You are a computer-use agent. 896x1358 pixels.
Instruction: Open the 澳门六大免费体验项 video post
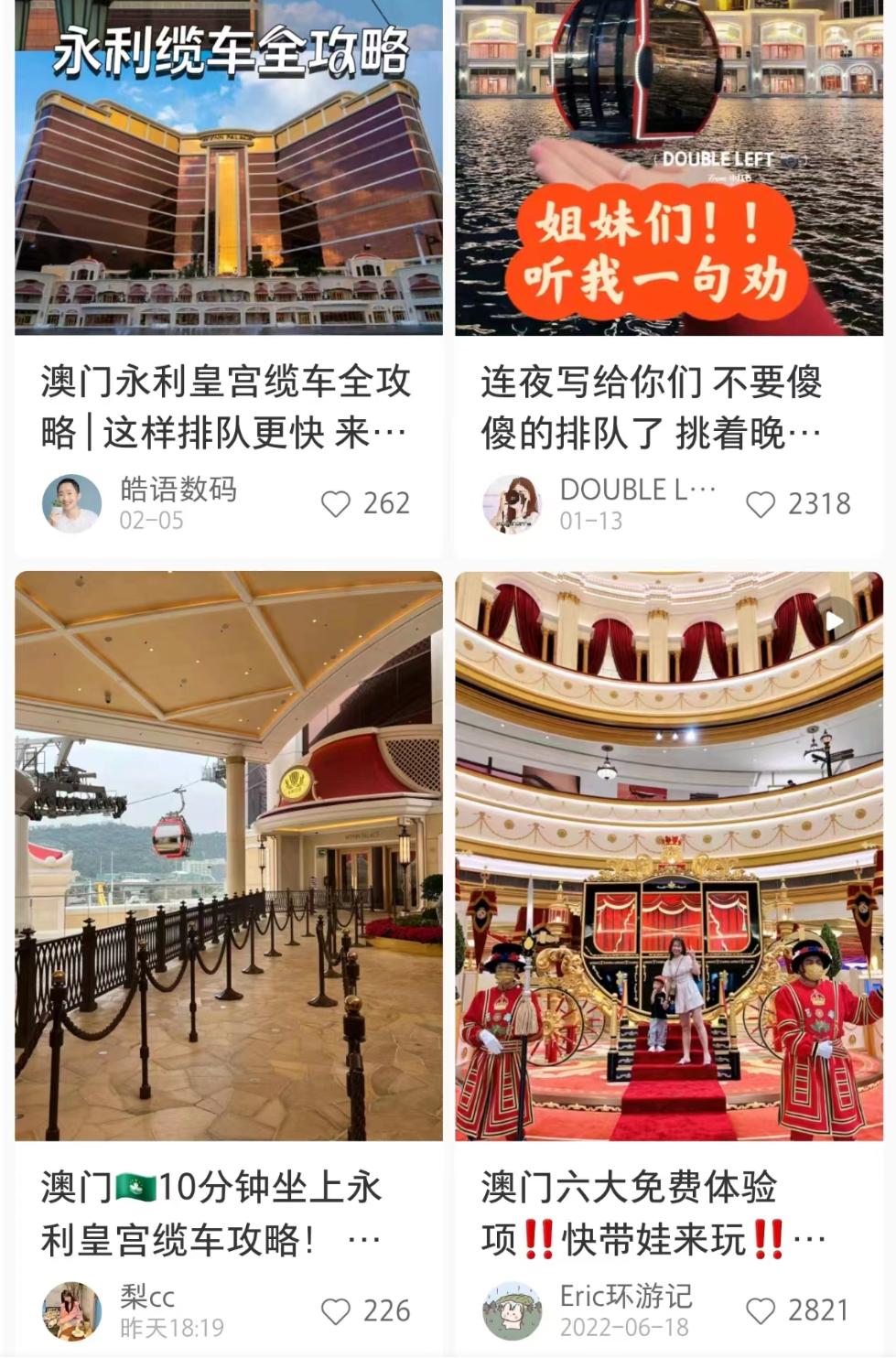pos(669,856)
